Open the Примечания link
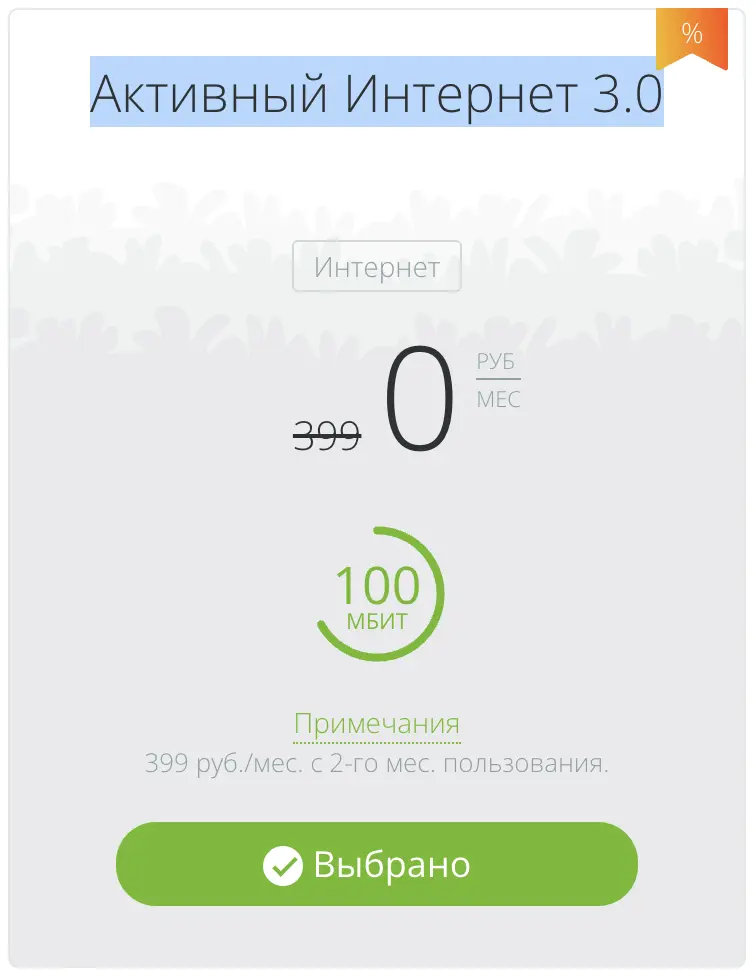 pos(377,724)
